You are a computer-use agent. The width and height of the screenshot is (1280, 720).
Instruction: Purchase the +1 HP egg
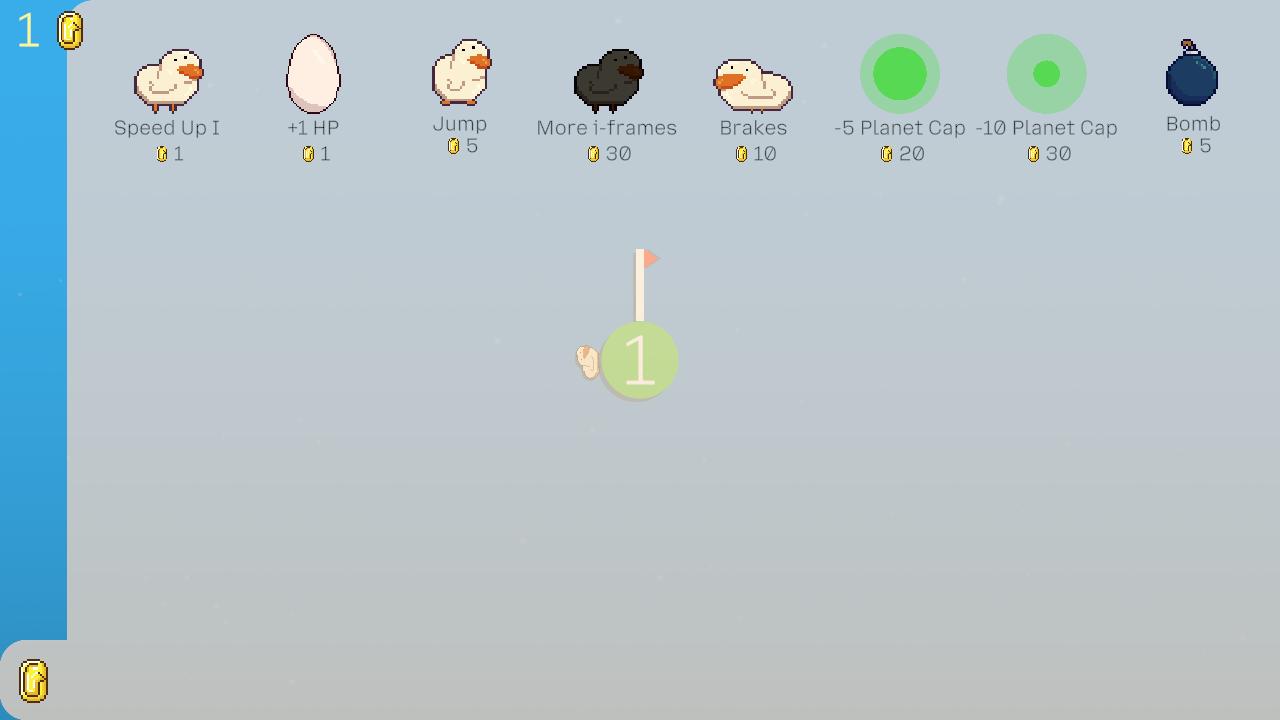click(x=313, y=75)
